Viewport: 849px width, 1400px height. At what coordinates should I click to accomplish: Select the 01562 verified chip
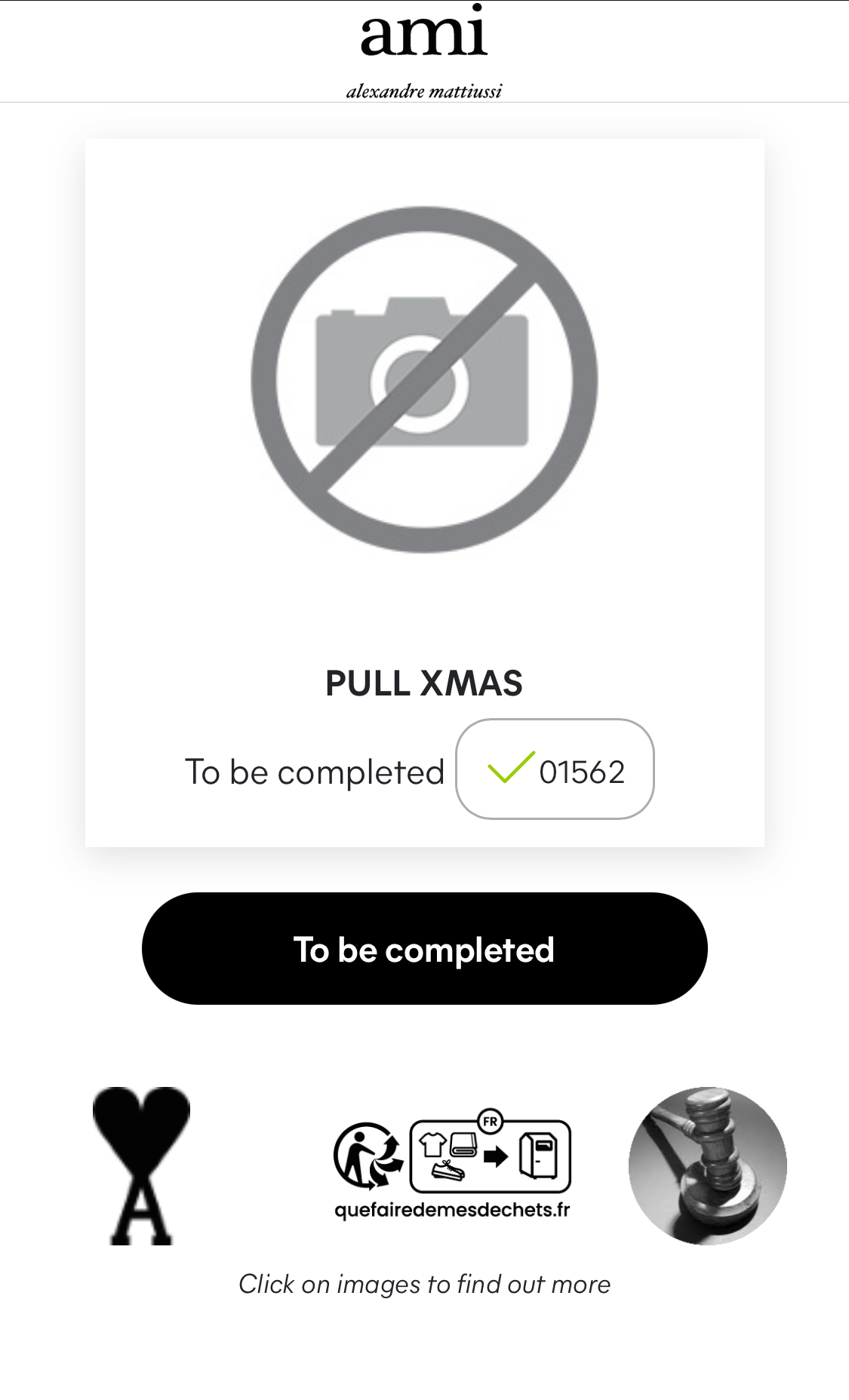(555, 769)
